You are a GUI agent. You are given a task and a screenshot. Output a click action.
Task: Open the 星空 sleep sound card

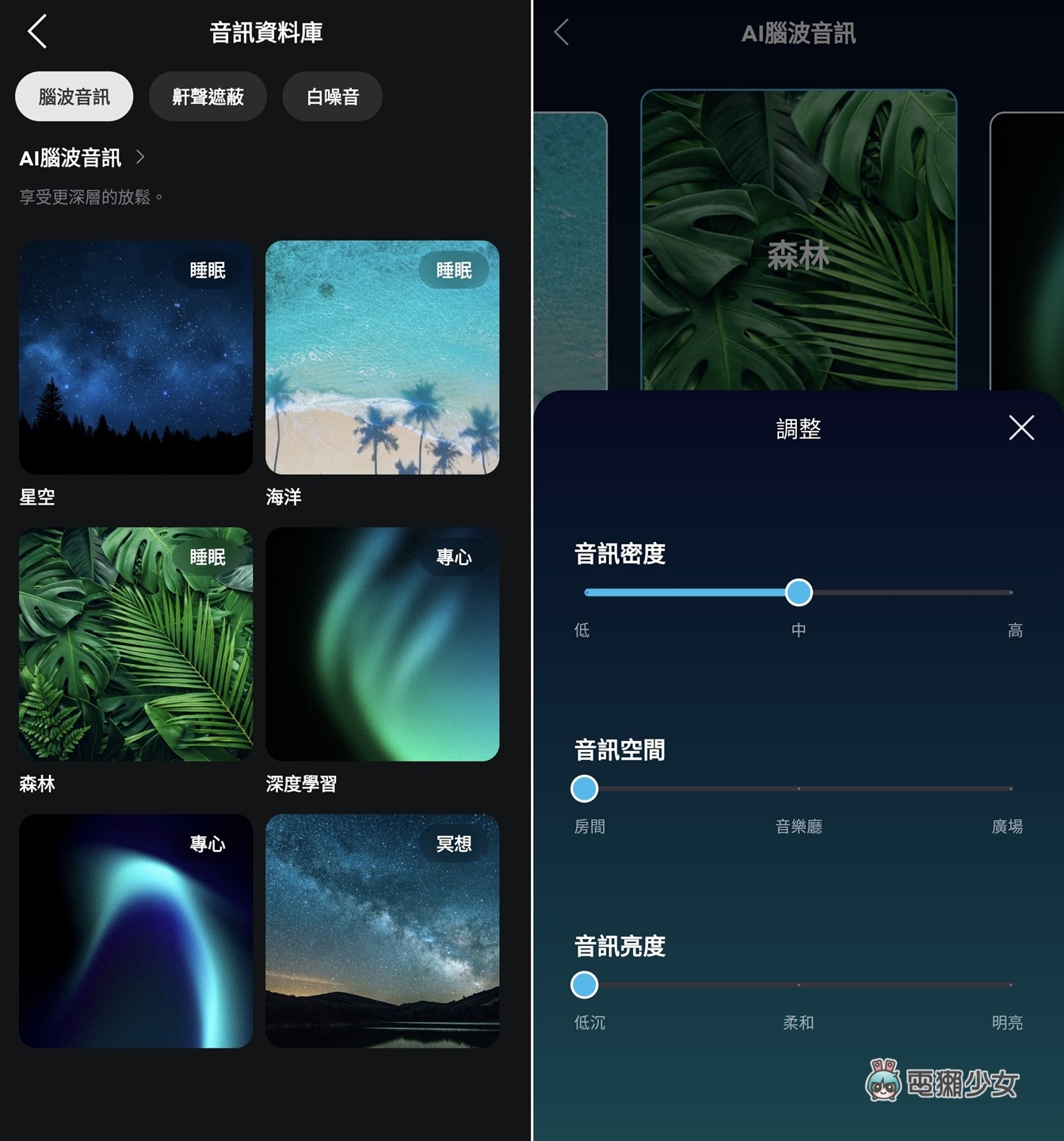click(x=135, y=357)
